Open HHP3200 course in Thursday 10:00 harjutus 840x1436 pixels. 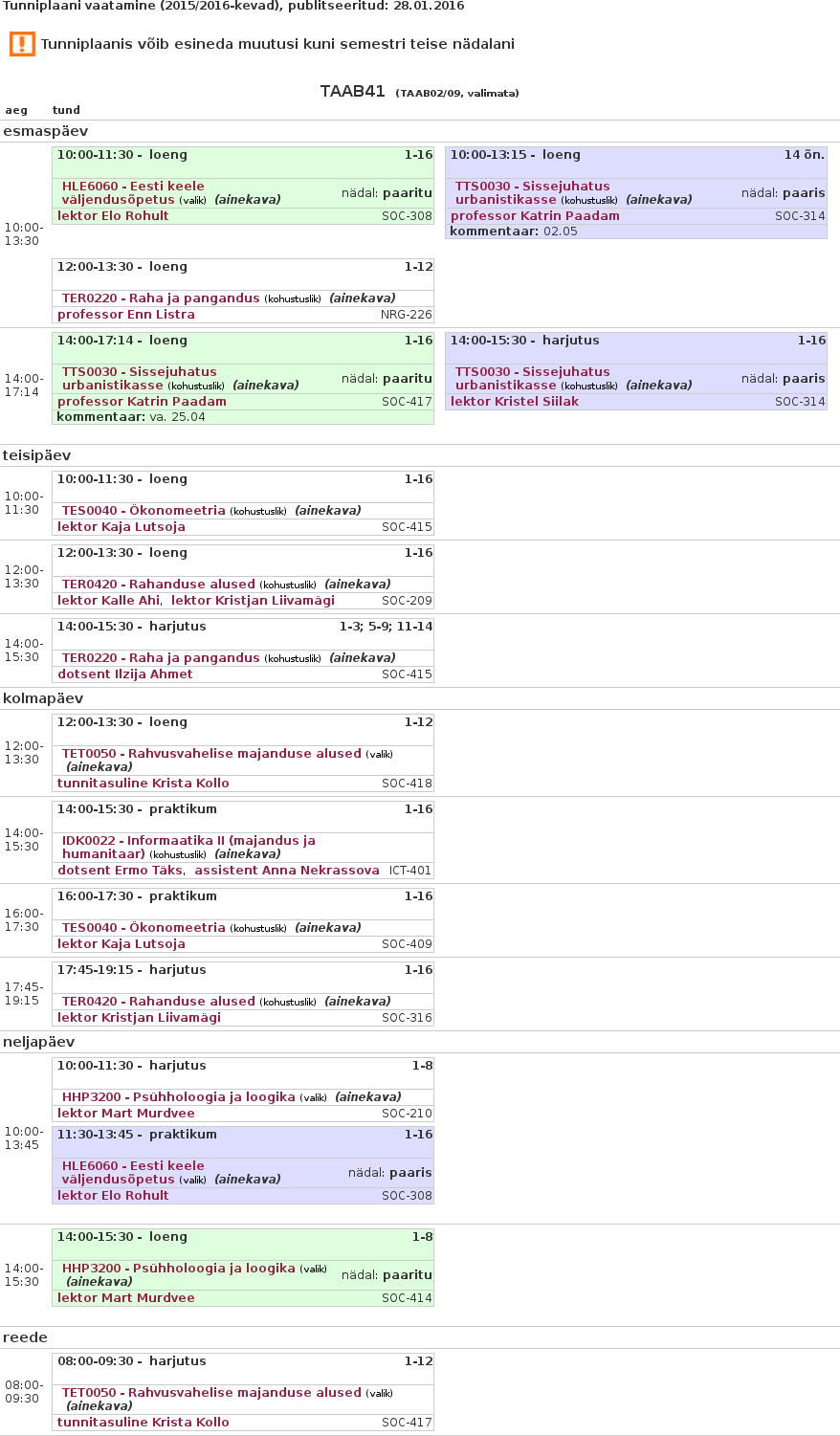[x=178, y=1097]
